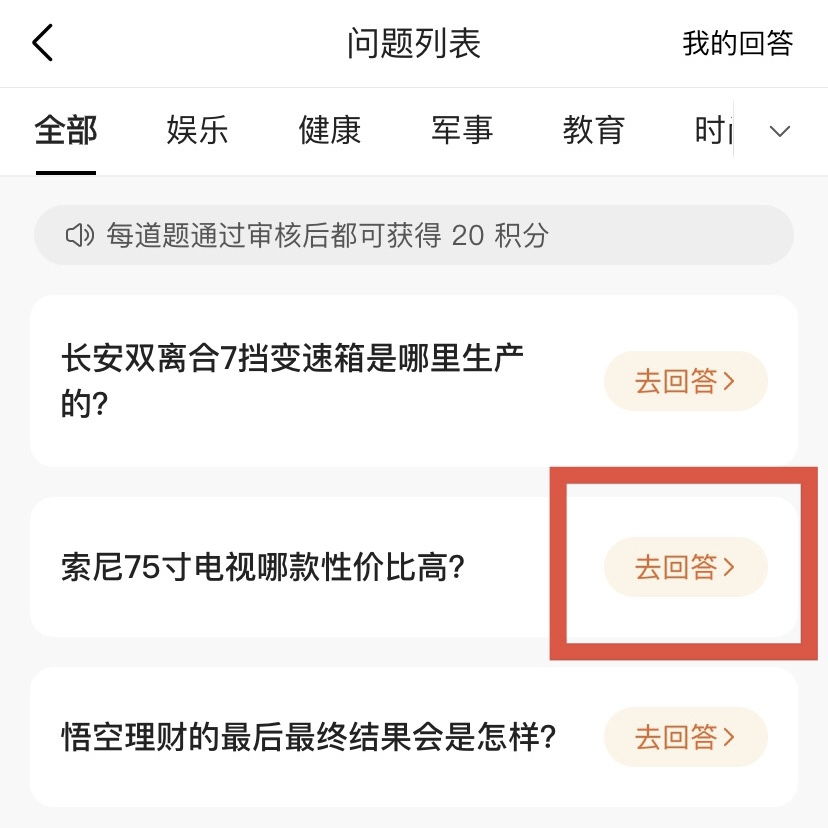Screen dimensions: 828x828
Task: Expand the category list chevron
Action: (779, 132)
